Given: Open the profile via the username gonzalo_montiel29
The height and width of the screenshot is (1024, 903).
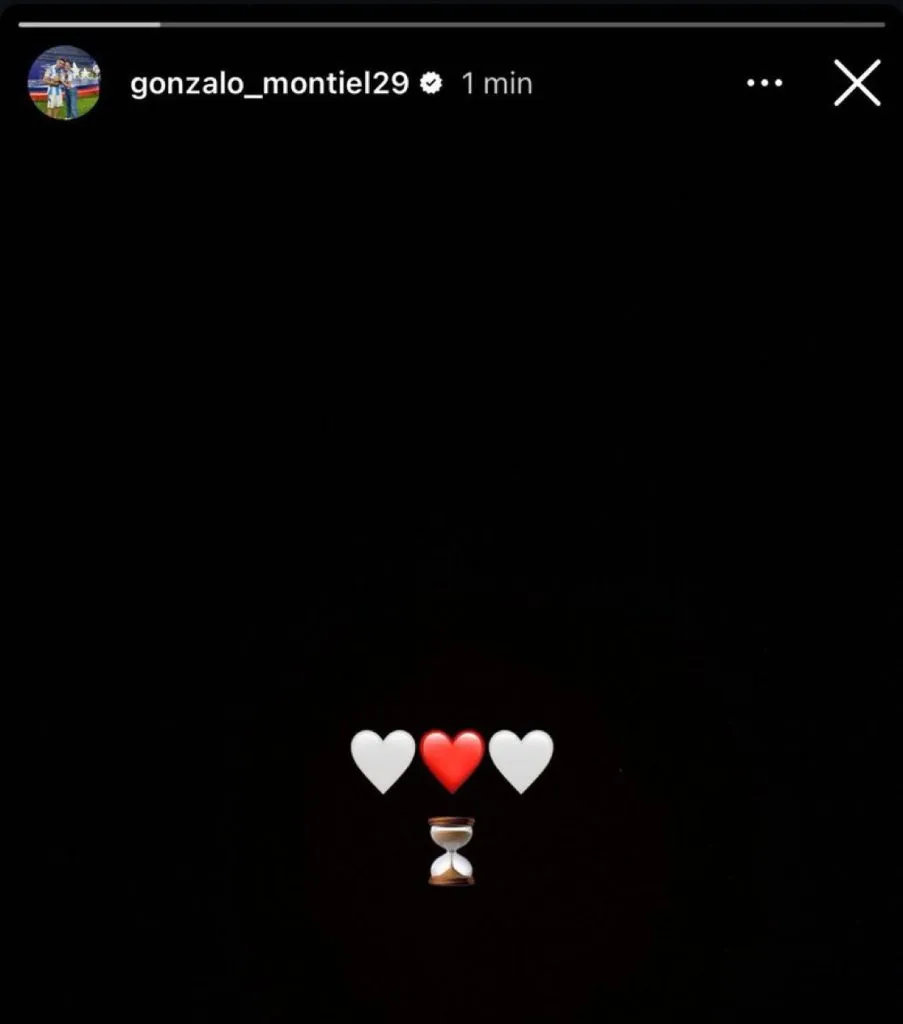Looking at the screenshot, I should [270, 85].
